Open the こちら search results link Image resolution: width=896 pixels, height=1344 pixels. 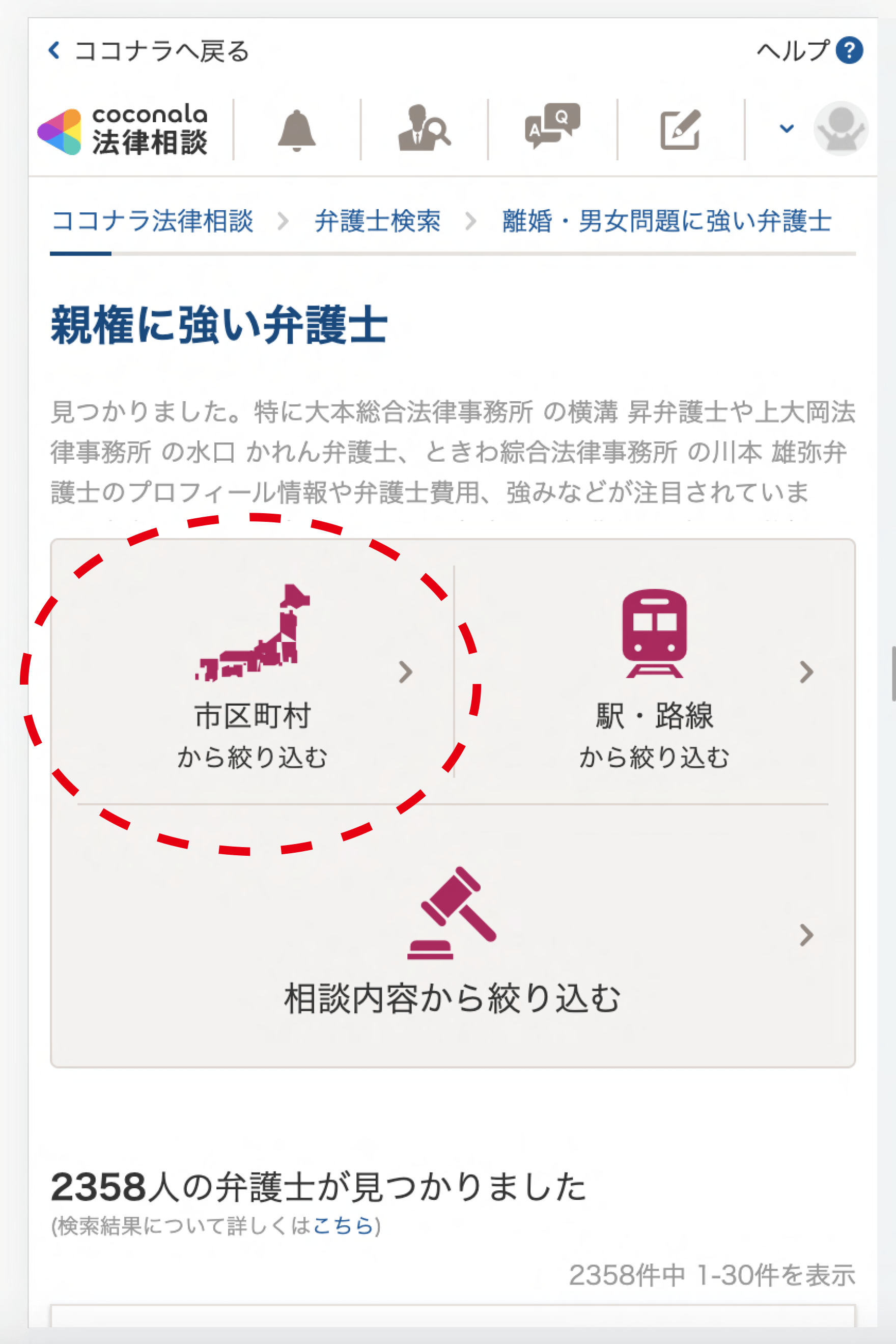(x=342, y=1226)
